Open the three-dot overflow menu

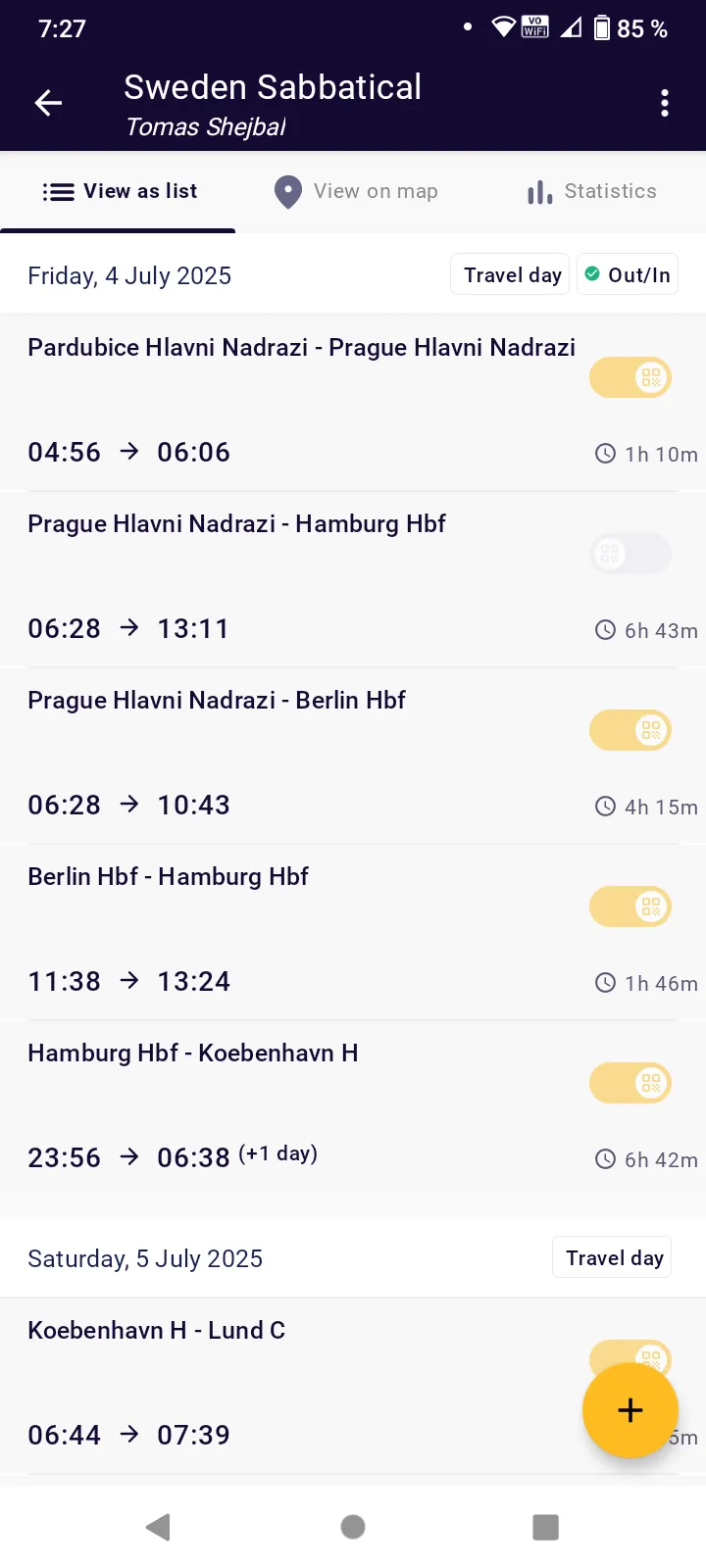(665, 103)
